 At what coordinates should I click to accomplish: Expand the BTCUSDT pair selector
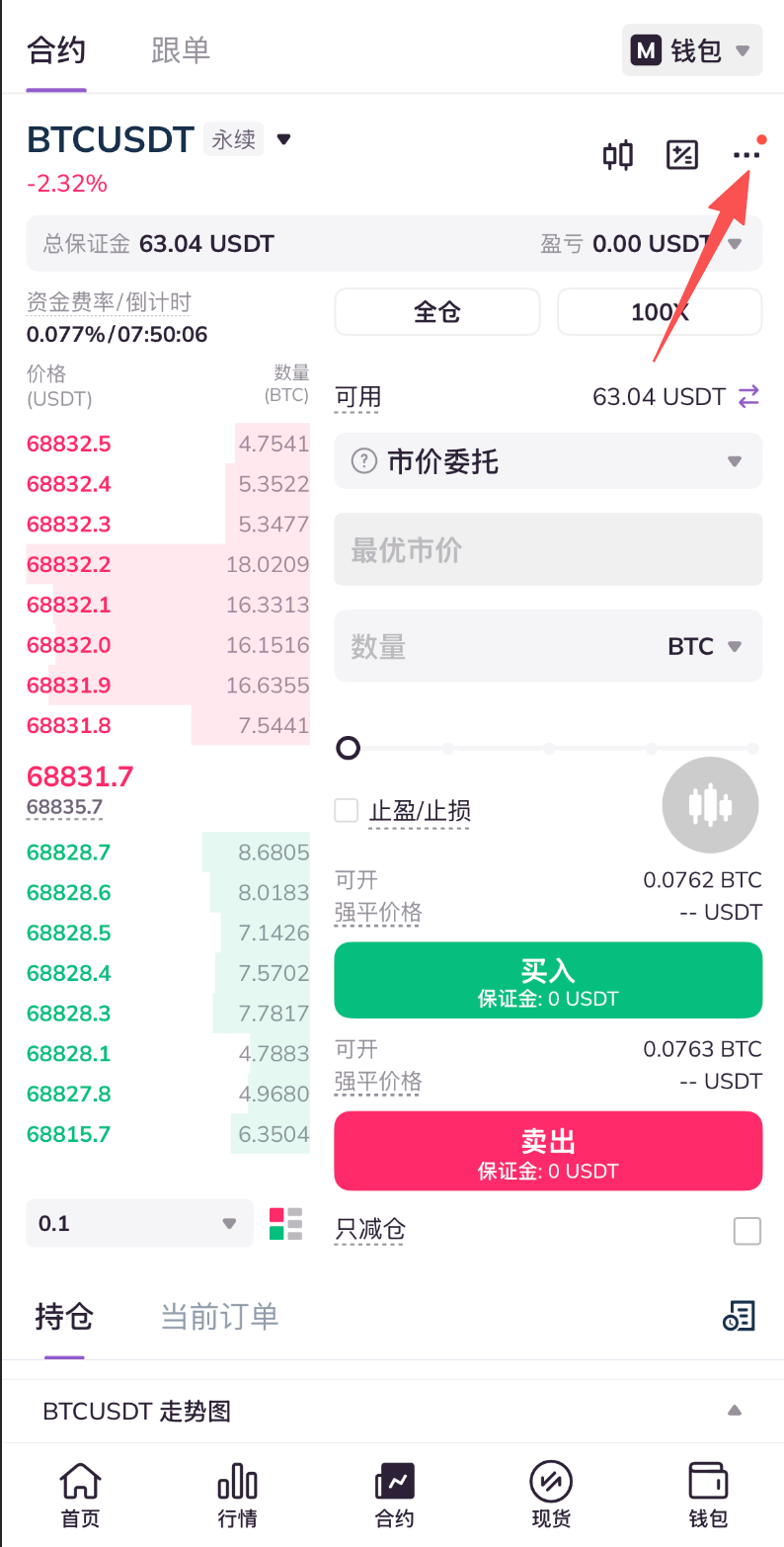283,139
